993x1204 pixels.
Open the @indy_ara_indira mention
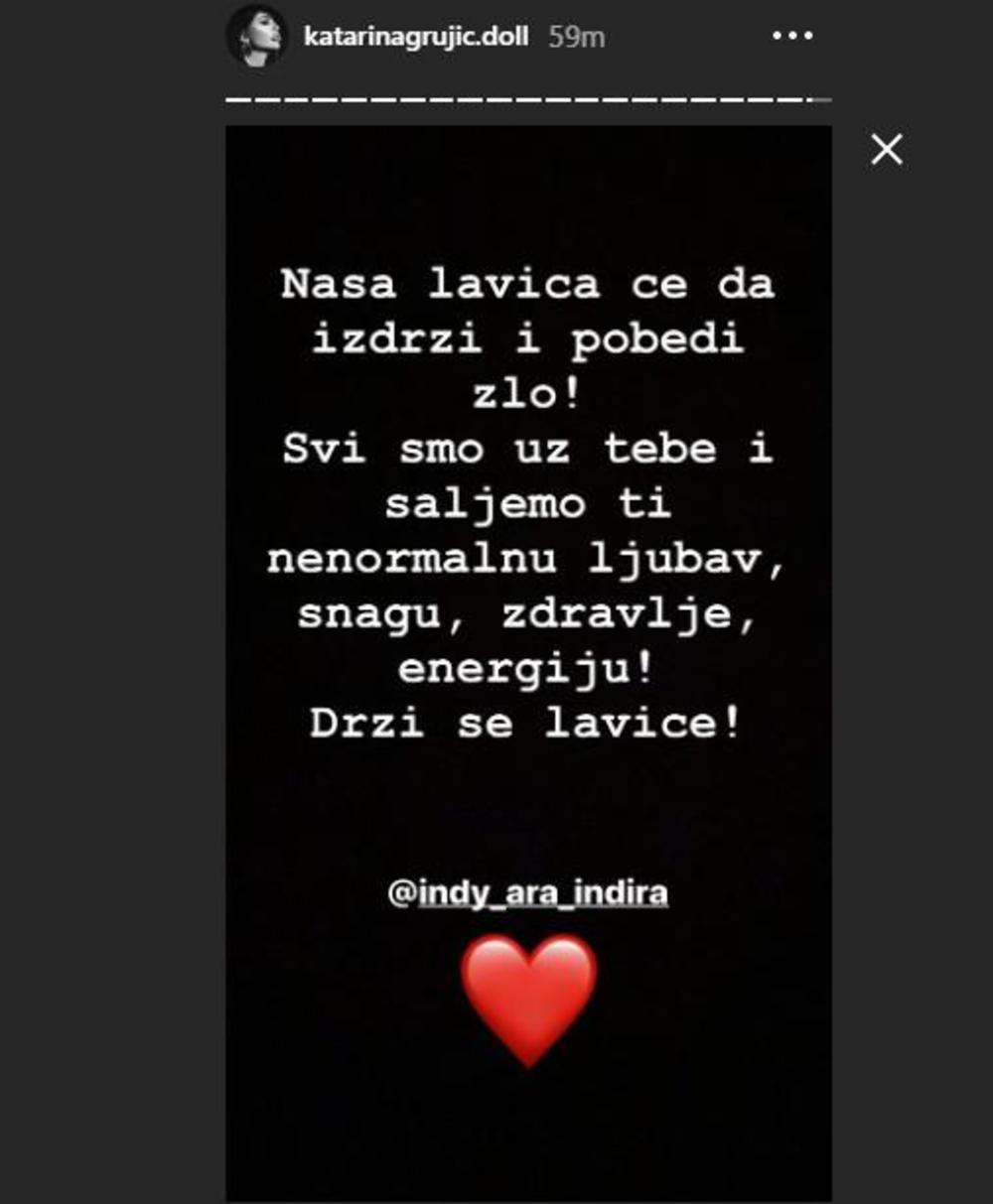pyautogui.click(x=528, y=892)
